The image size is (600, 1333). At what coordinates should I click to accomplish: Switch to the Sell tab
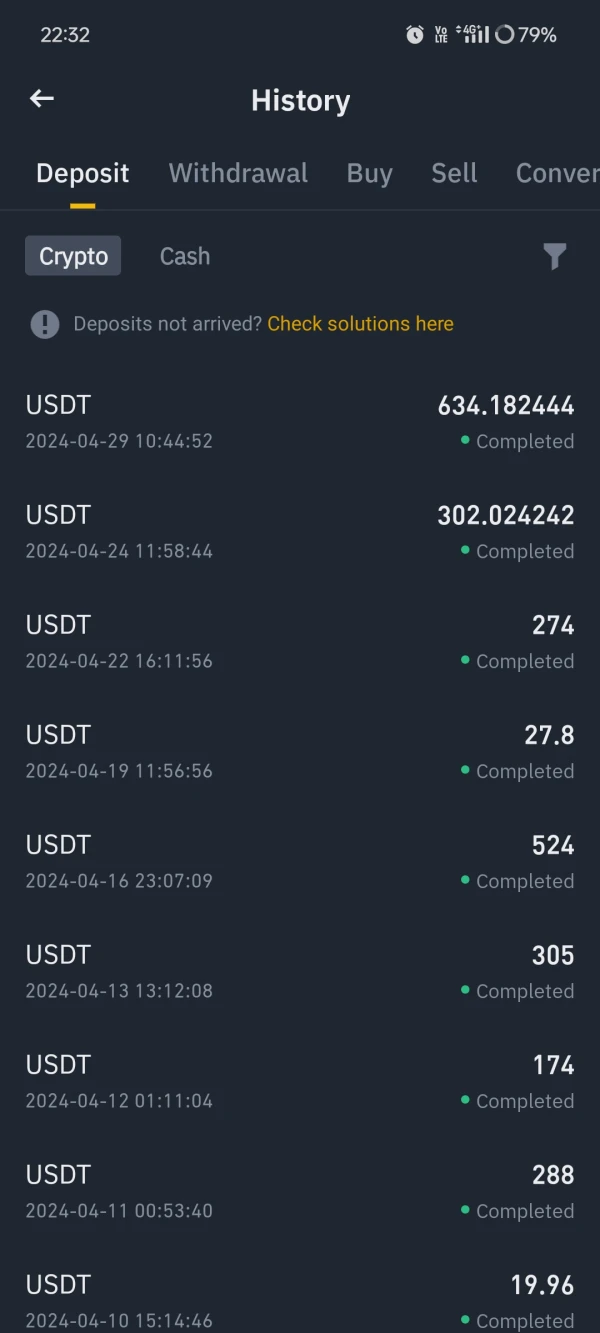(454, 173)
